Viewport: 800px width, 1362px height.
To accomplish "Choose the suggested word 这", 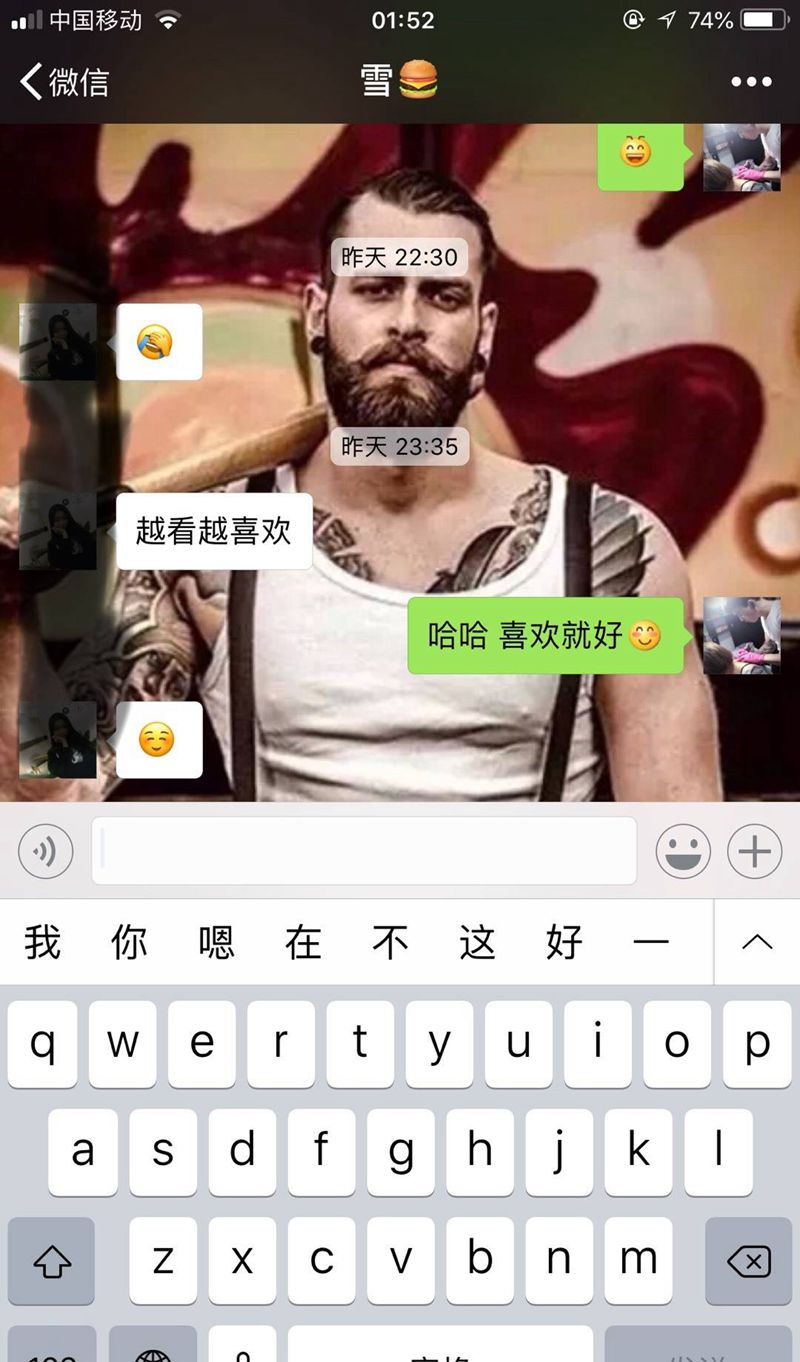I will 477,942.
